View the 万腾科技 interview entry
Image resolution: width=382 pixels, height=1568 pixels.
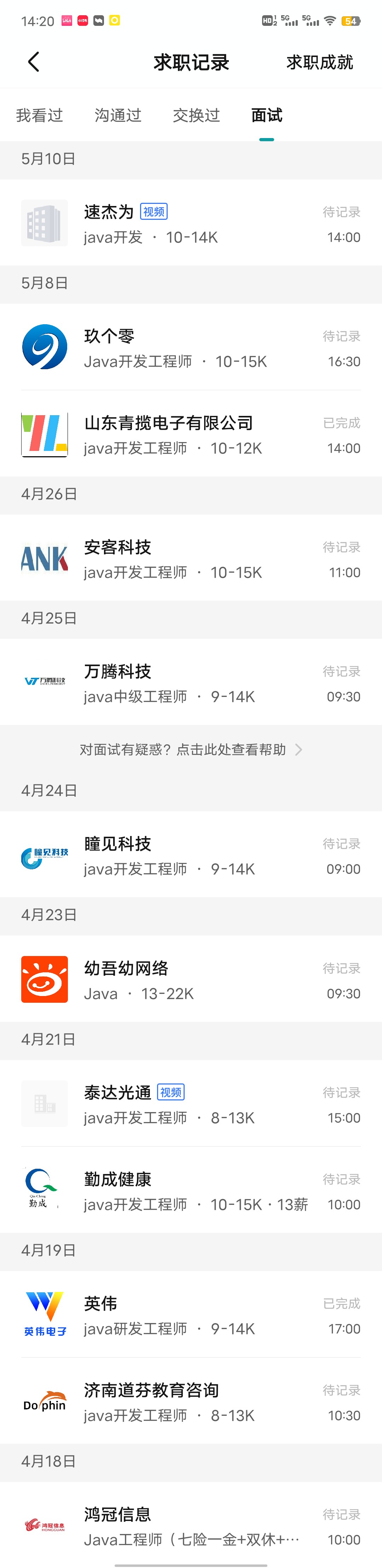pos(191,683)
